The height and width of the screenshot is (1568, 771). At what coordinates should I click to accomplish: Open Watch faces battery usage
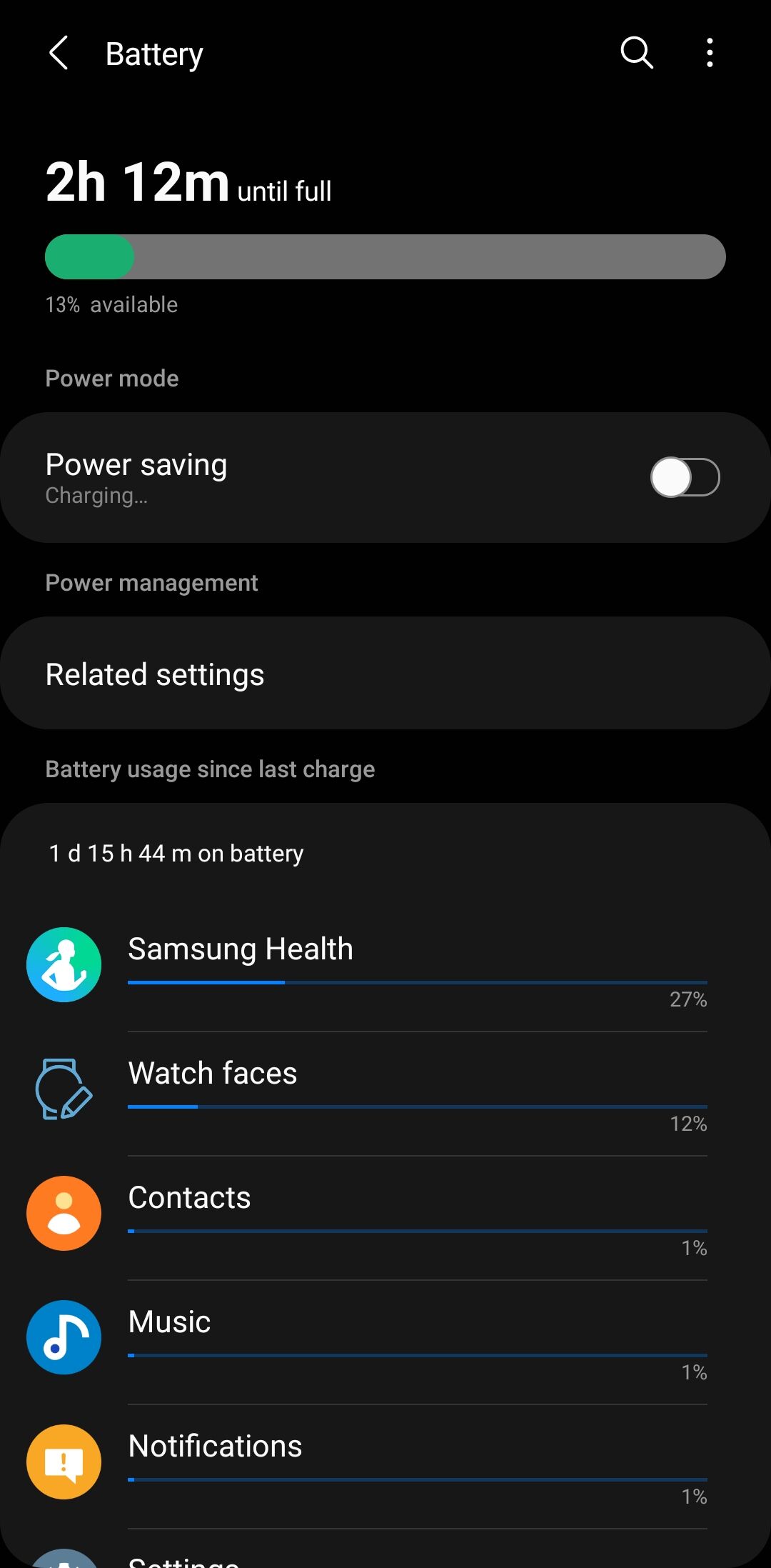tap(385, 1094)
